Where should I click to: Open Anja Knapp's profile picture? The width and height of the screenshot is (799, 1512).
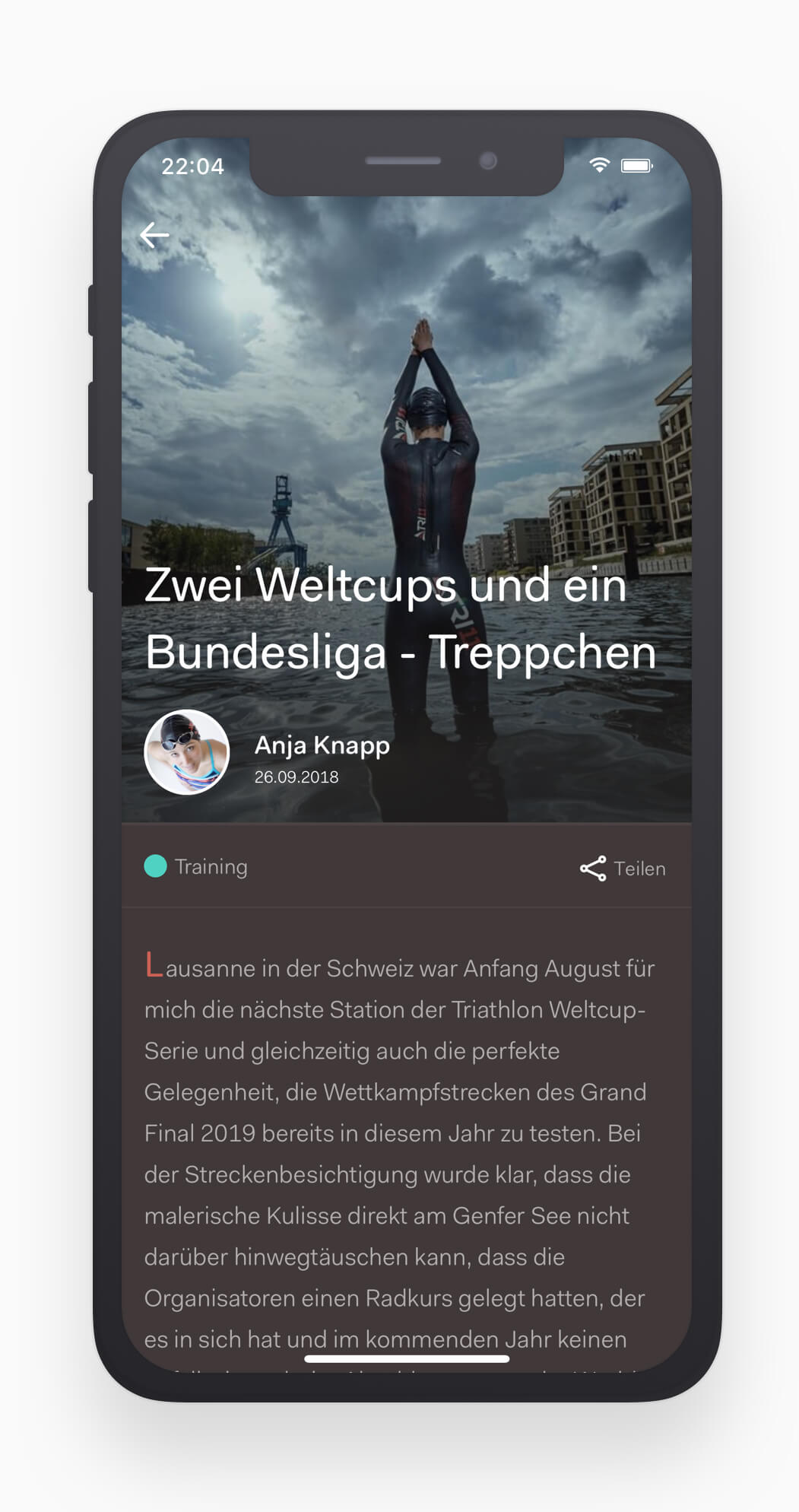click(x=187, y=752)
